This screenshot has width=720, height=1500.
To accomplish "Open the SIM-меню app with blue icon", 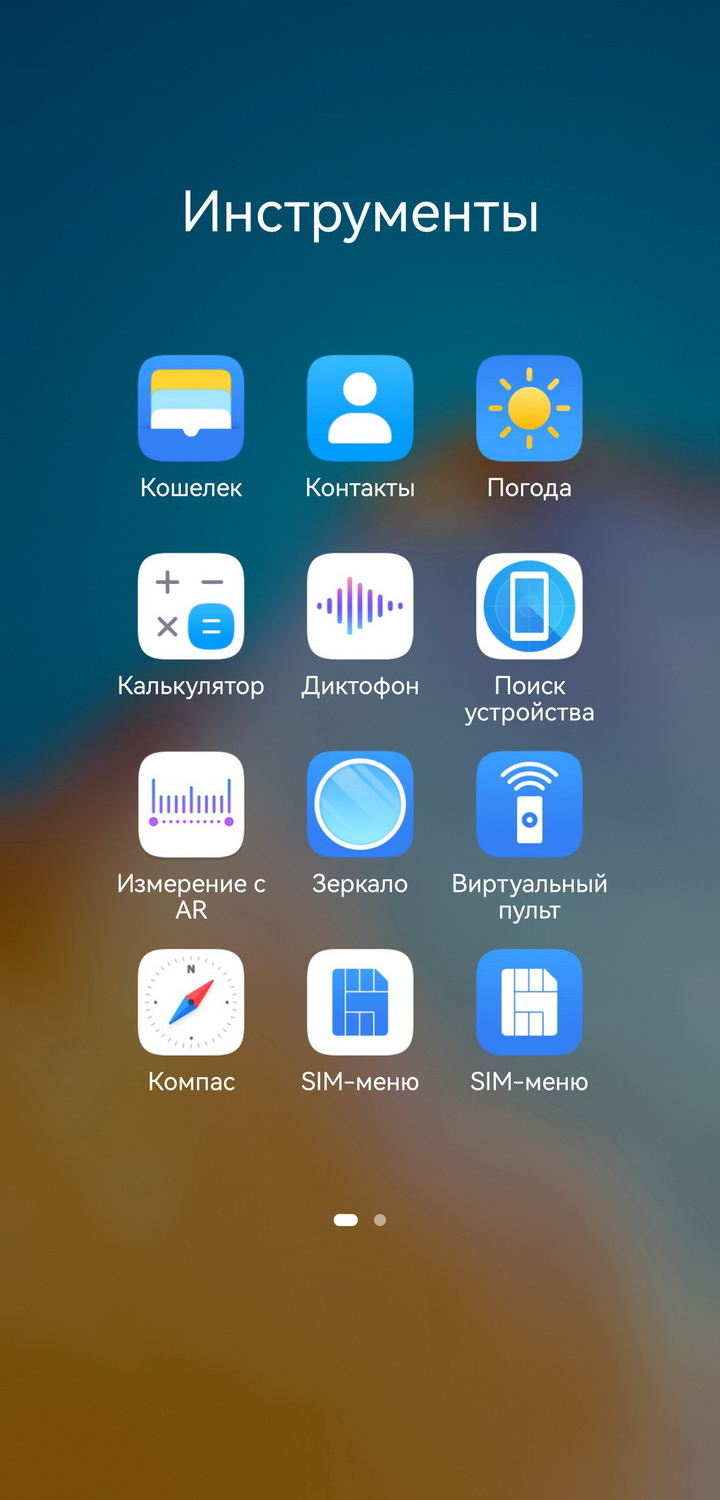I will pos(529,1002).
